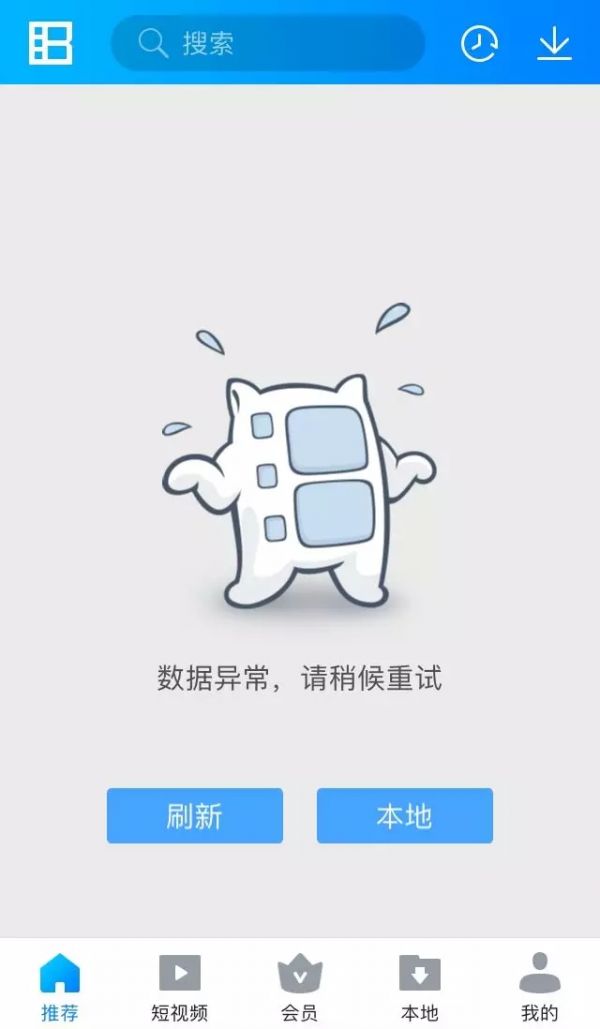Tap the blue 本地 button
Viewport: 600px width, 1029px height.
coord(404,816)
